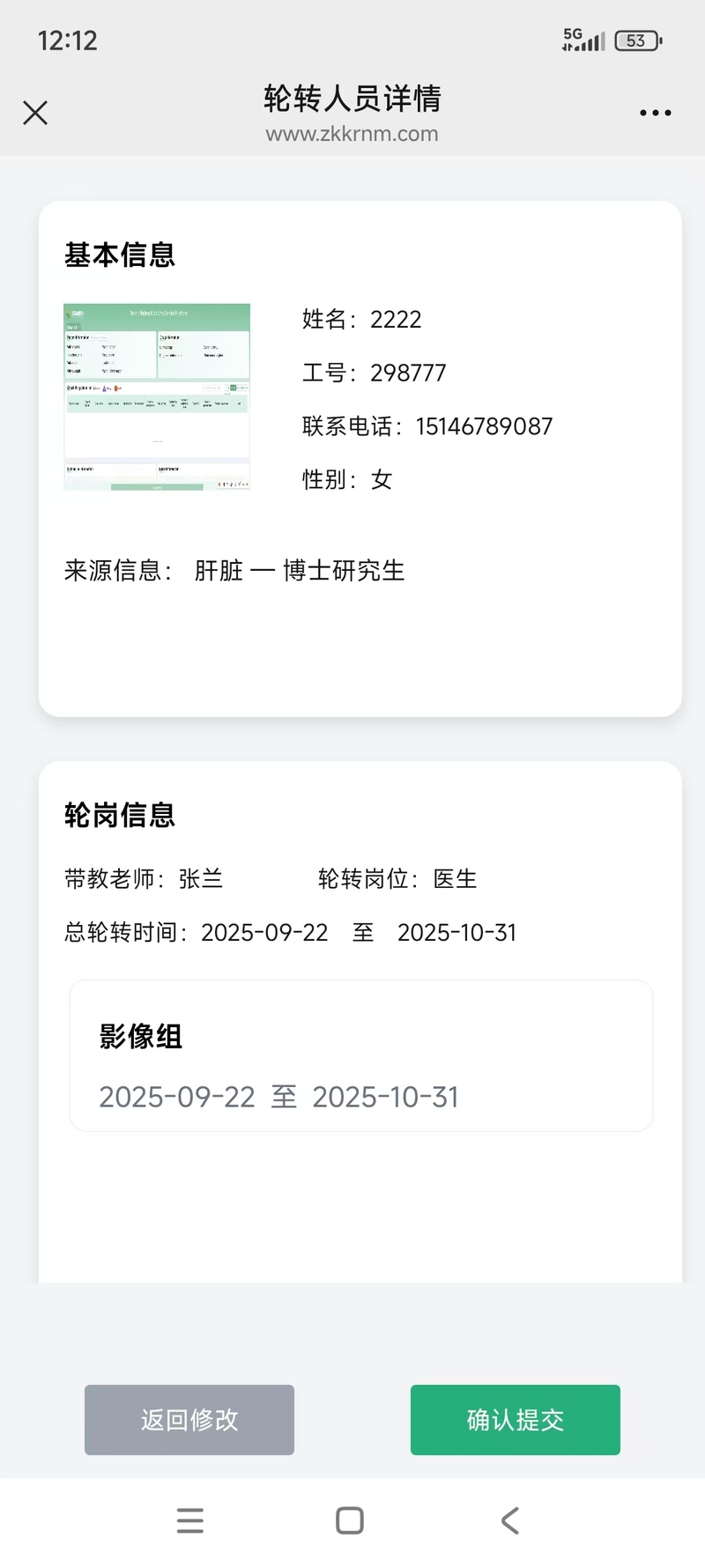Open the three-dot overflow menu
This screenshot has width=705, height=1568.
(655, 113)
